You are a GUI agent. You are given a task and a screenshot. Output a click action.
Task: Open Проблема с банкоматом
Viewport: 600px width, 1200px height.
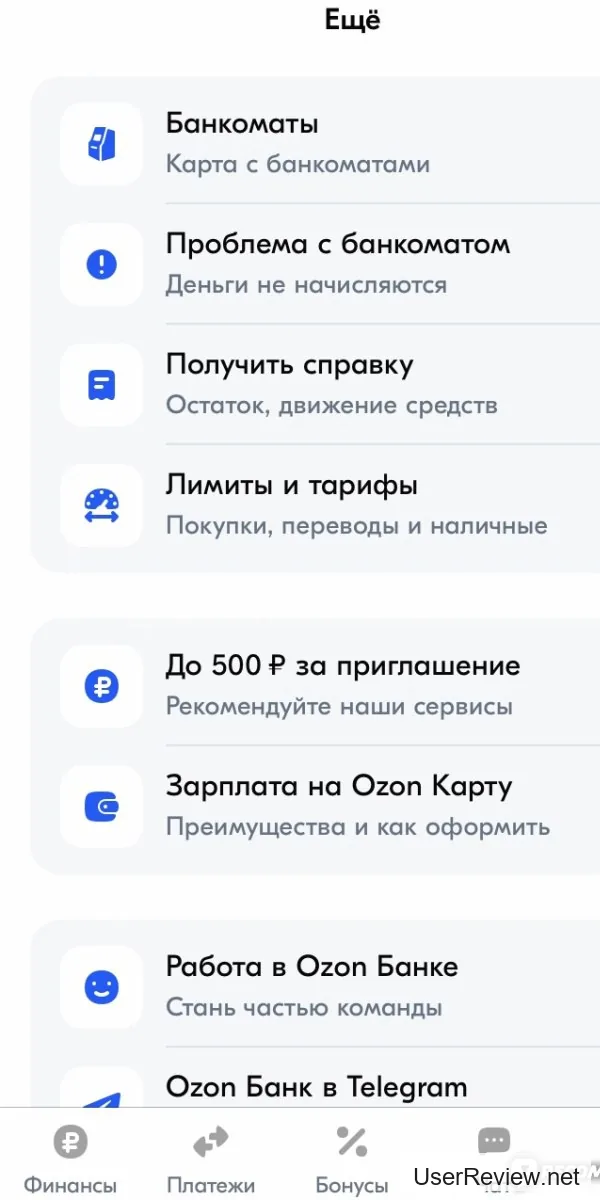[x=300, y=264]
